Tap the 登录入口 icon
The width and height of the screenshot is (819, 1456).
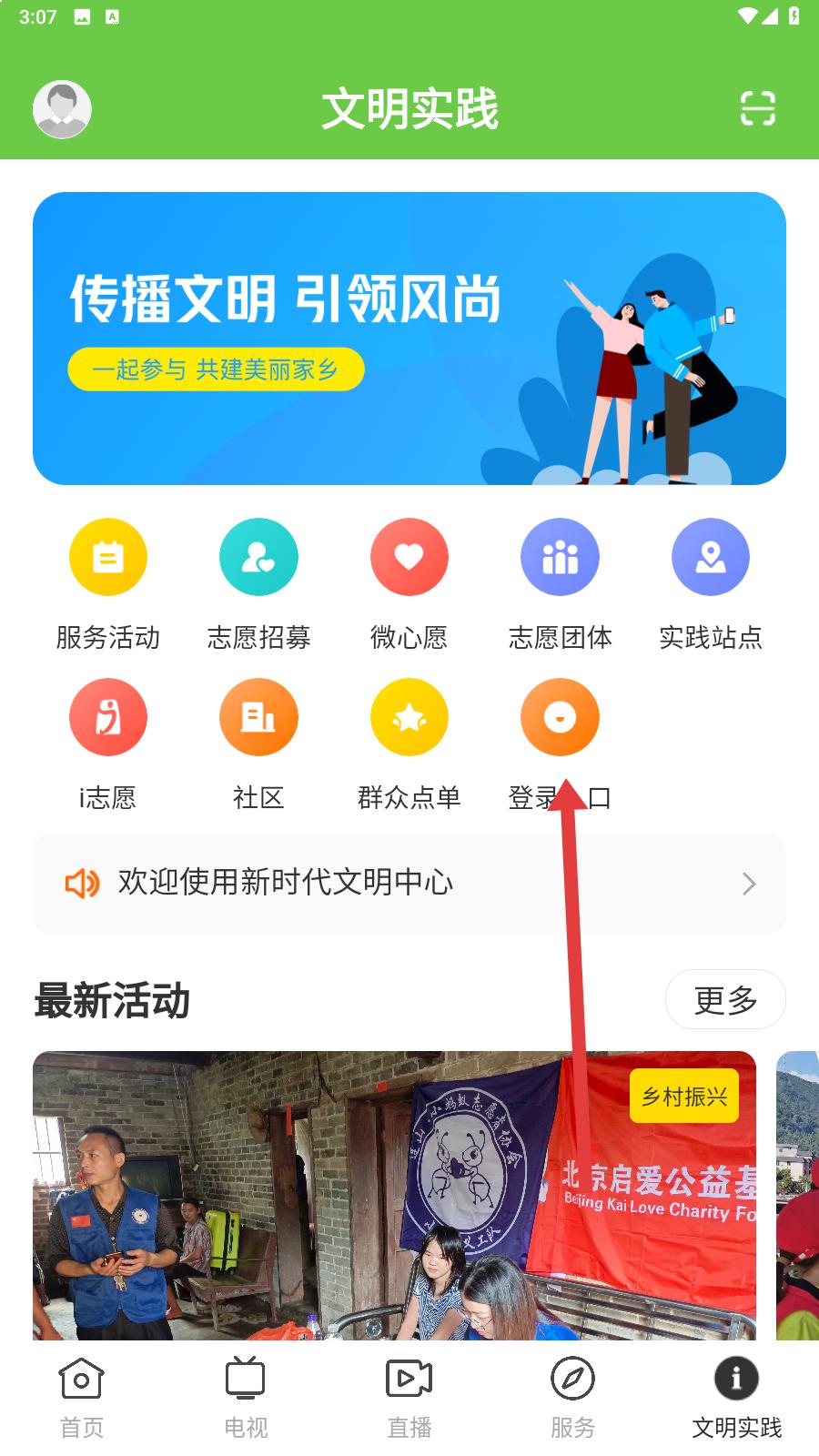560,717
